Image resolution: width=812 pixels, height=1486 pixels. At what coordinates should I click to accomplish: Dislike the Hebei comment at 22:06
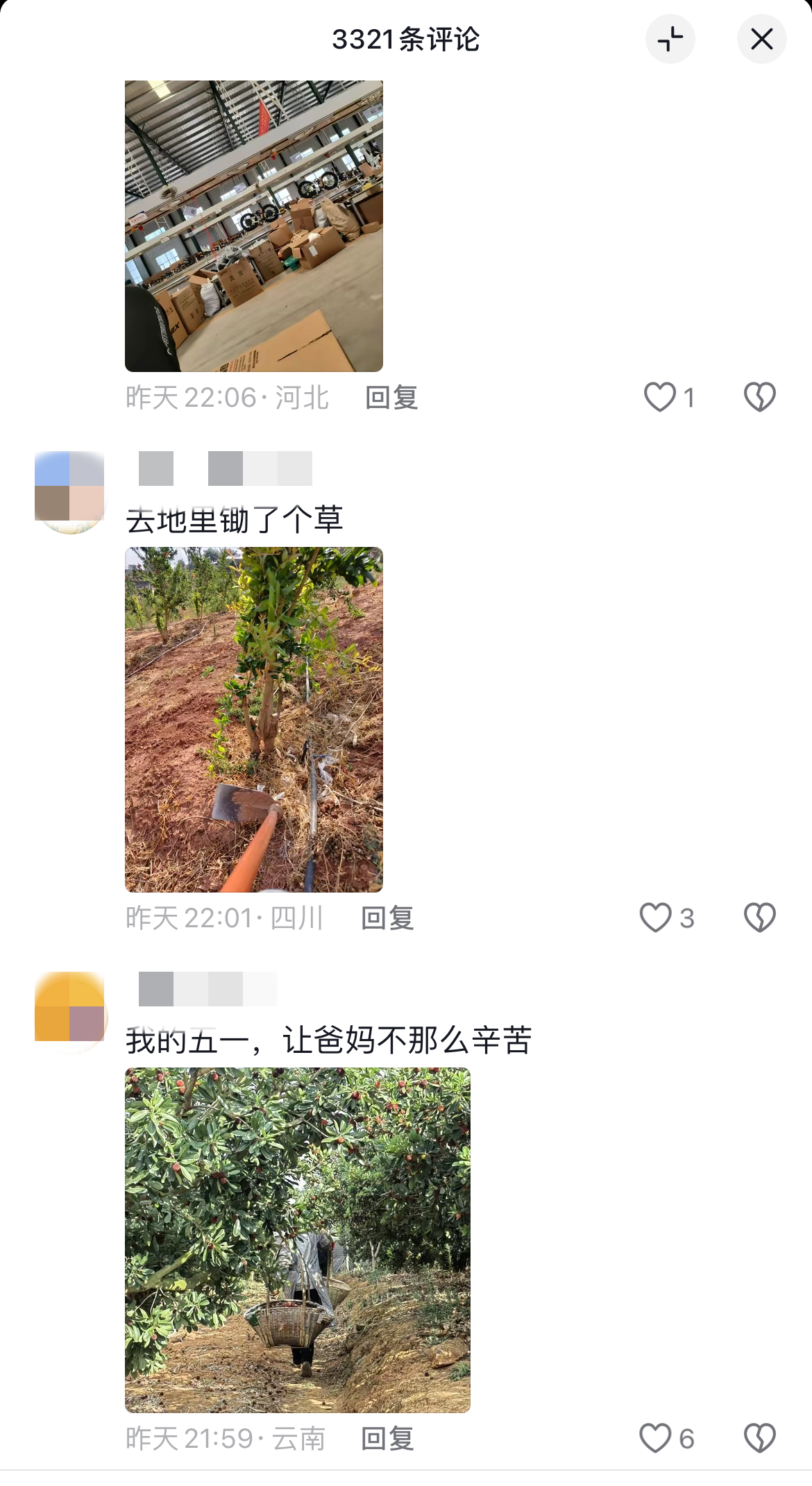pyautogui.click(x=759, y=398)
